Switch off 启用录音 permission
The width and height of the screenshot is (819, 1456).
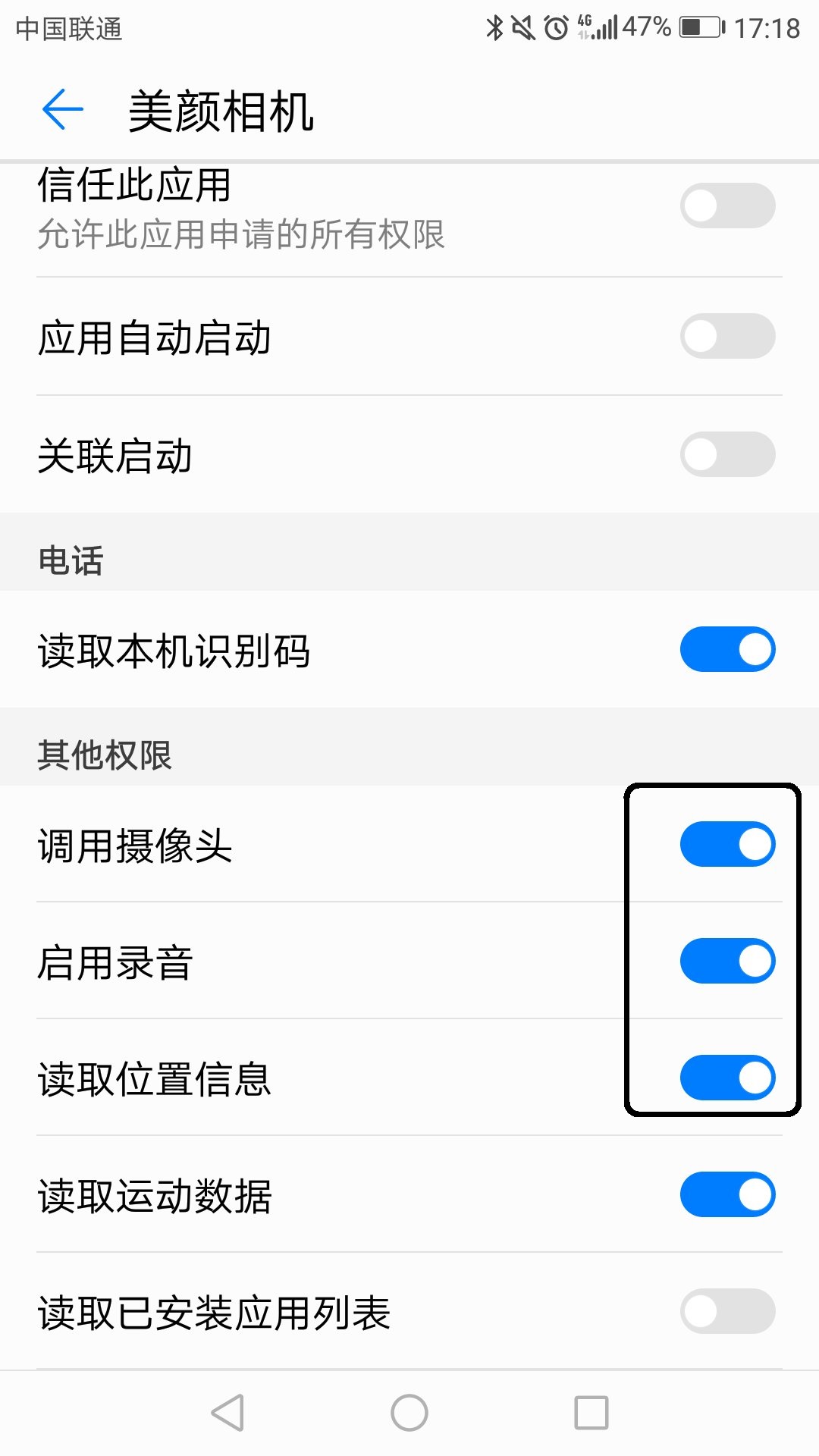tap(727, 961)
